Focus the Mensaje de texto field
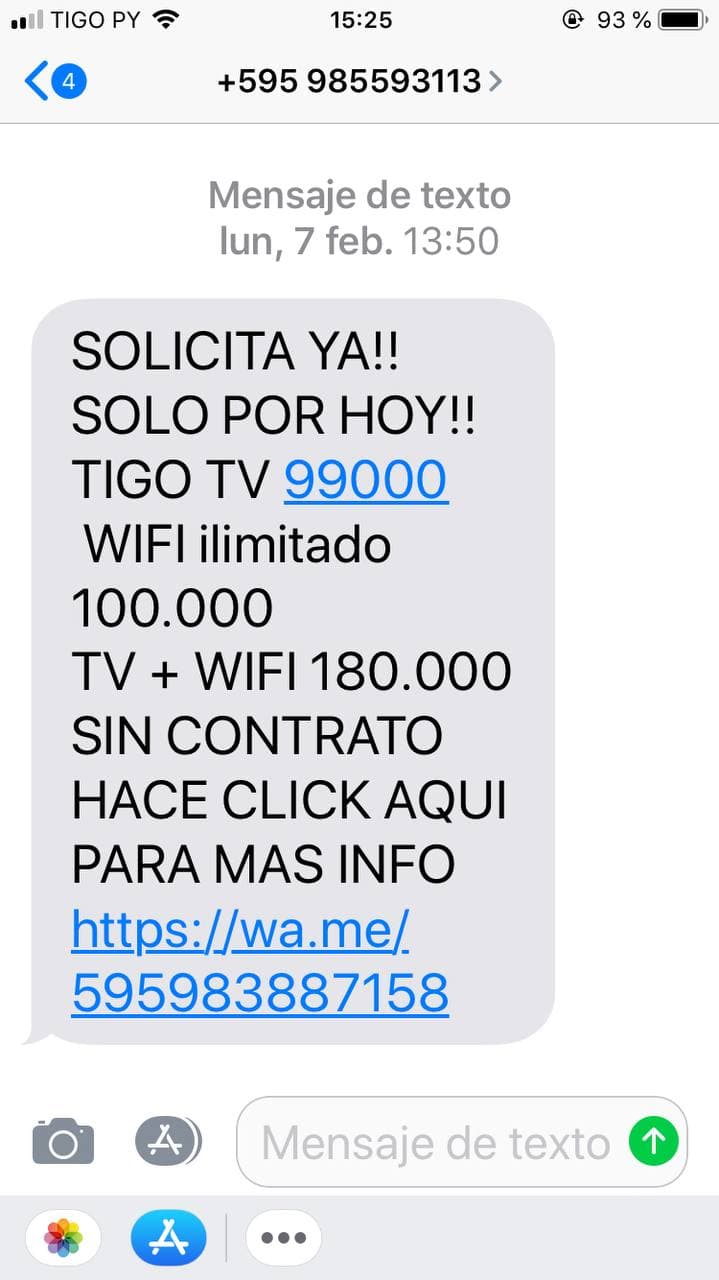 (x=435, y=1142)
